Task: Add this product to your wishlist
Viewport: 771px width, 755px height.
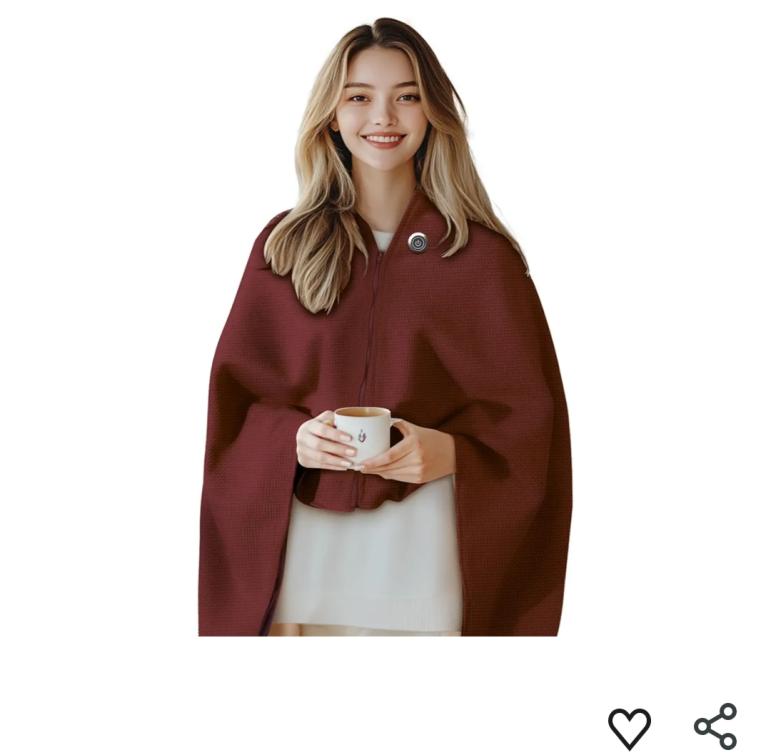Action: pos(629,727)
